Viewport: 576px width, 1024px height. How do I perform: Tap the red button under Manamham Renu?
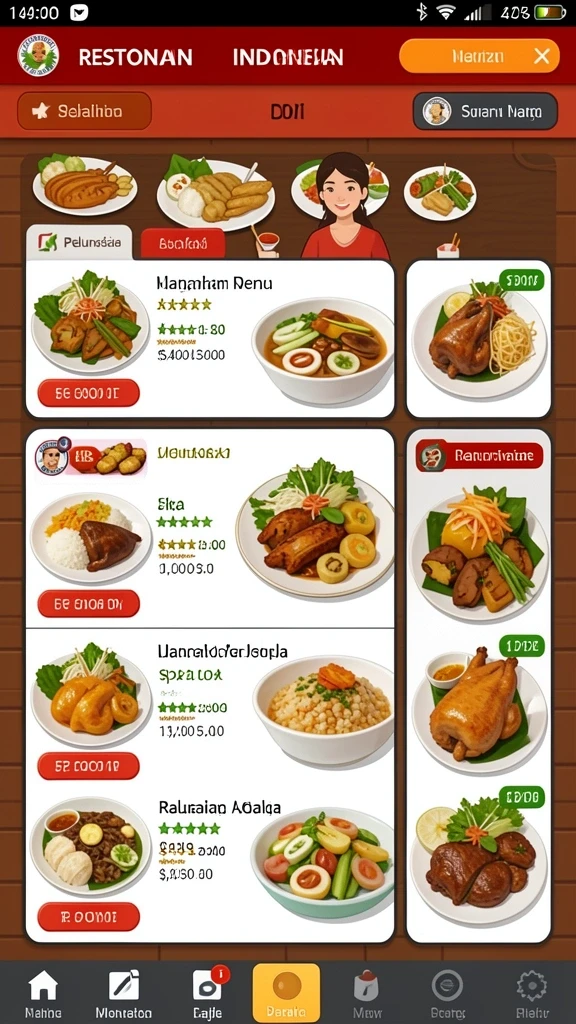click(88, 393)
